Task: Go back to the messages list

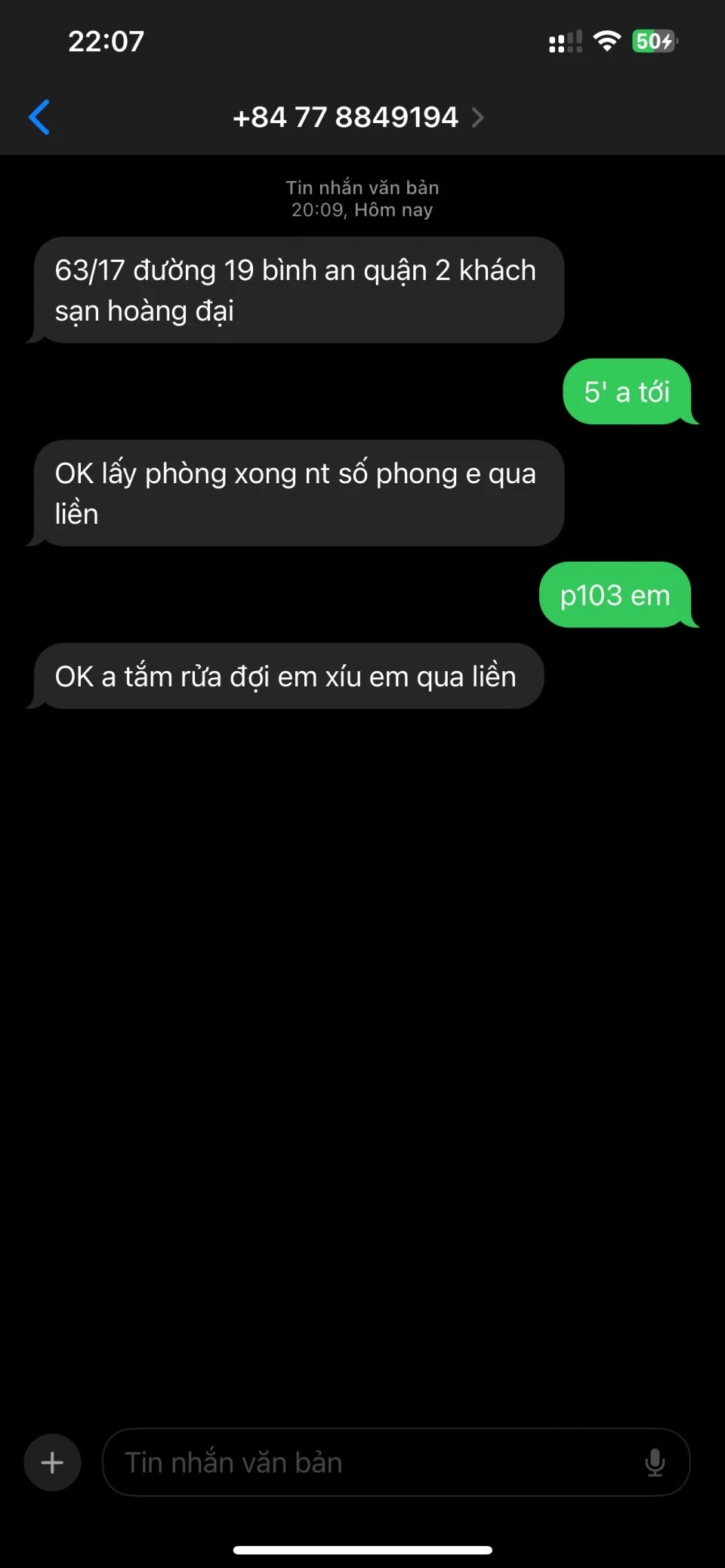Action: click(x=39, y=117)
